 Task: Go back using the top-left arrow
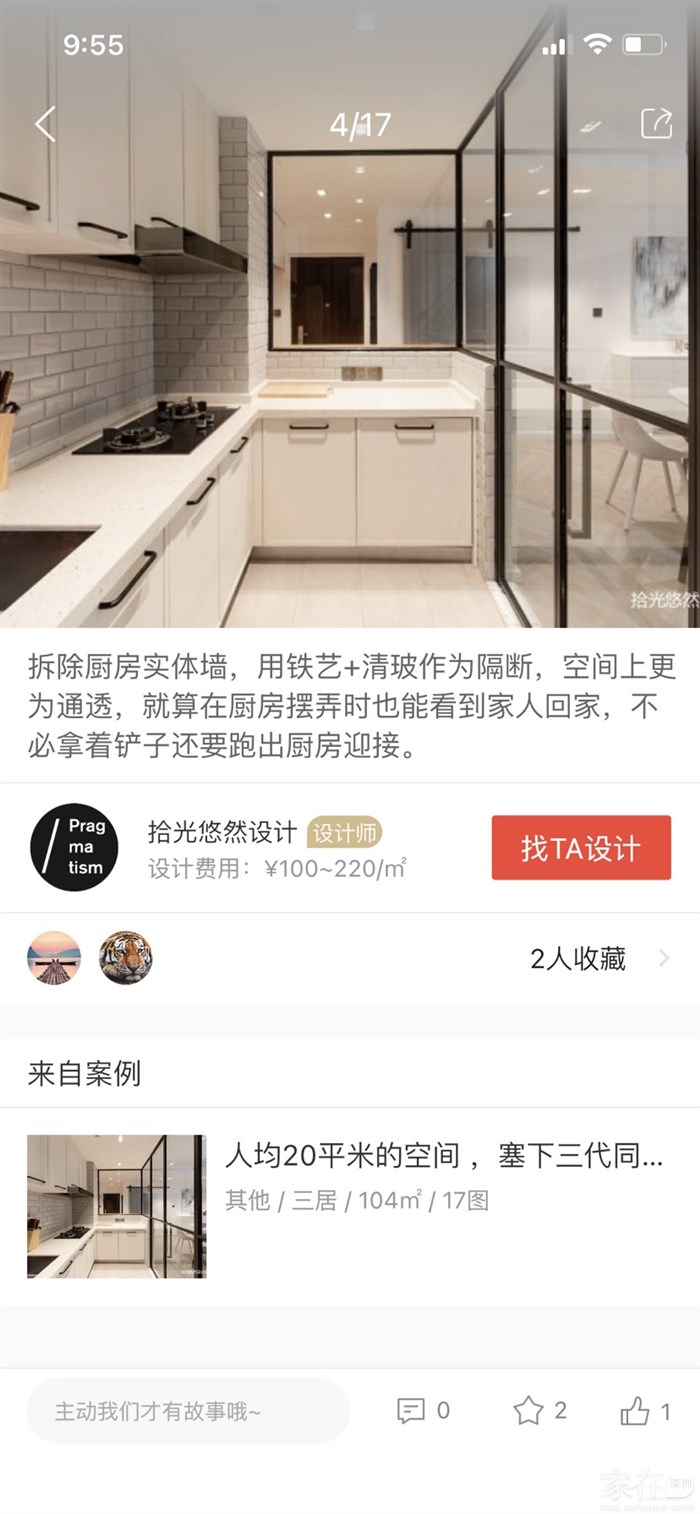pyautogui.click(x=45, y=124)
